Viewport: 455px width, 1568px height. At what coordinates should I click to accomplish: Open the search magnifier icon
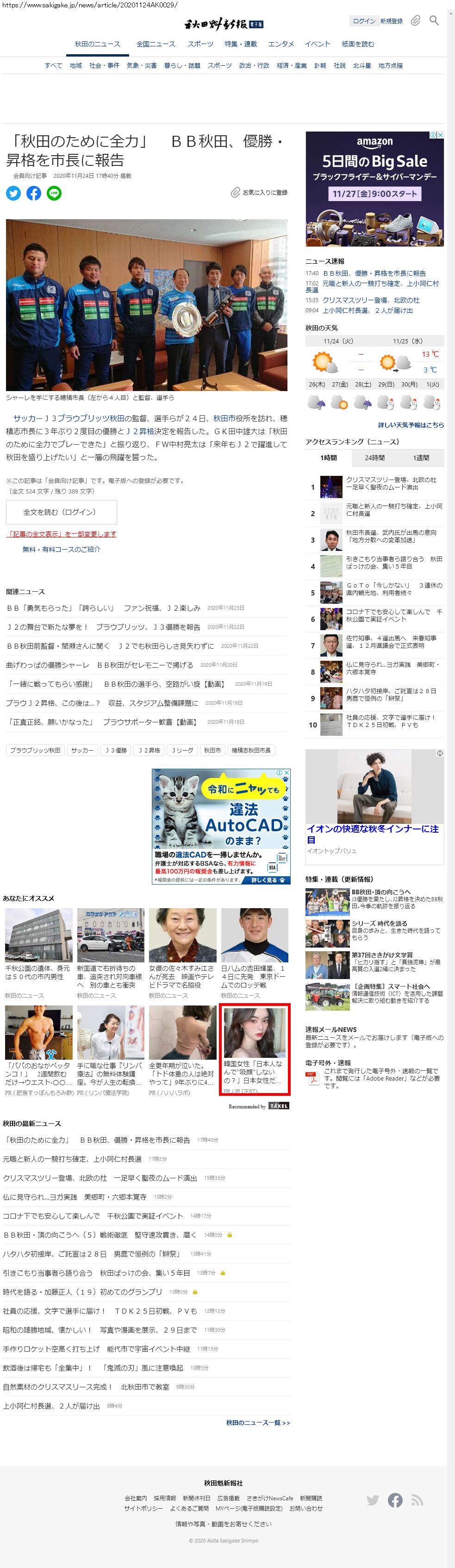click(x=434, y=21)
